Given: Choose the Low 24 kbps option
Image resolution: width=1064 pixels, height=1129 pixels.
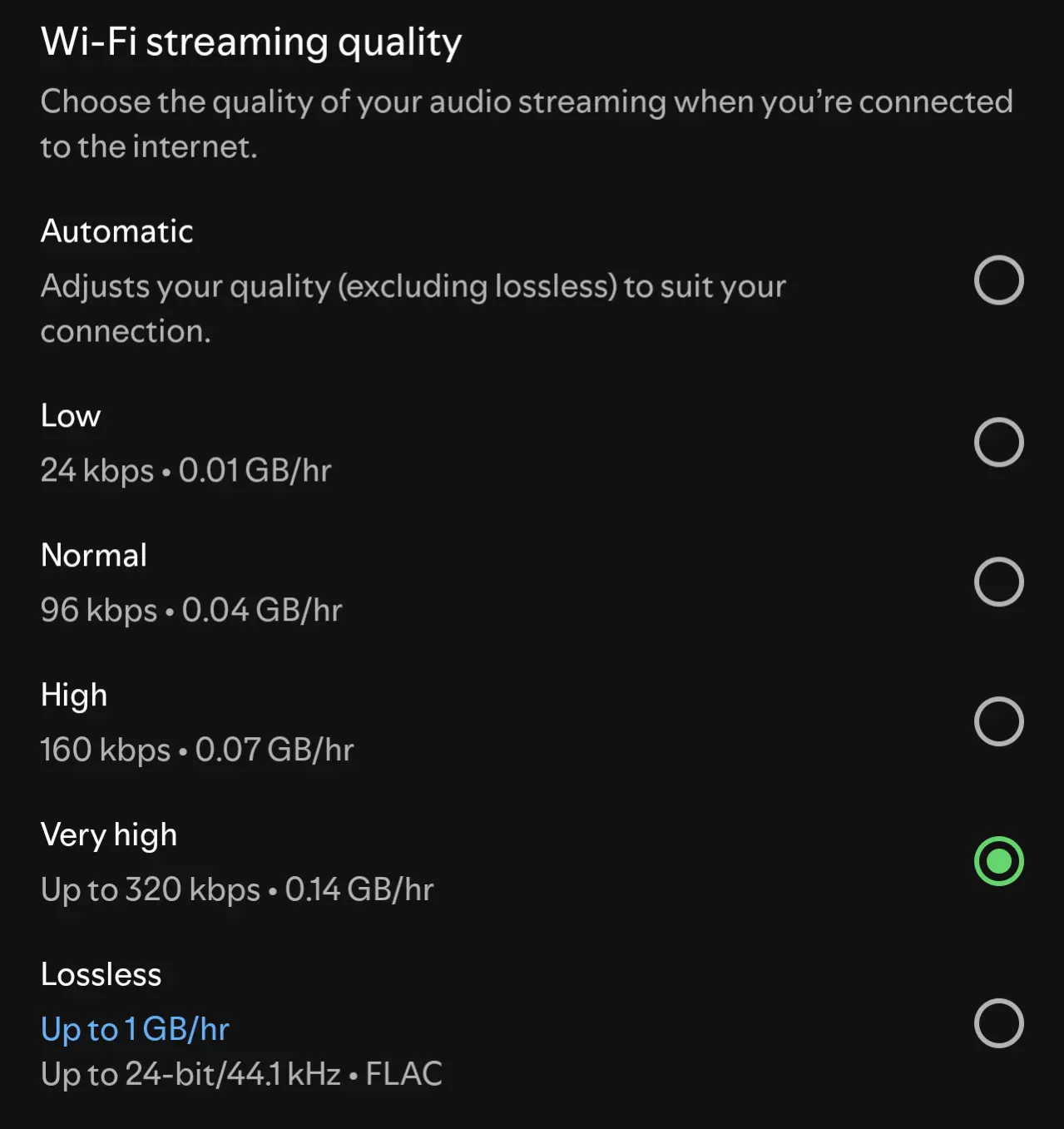Looking at the screenshot, I should (x=998, y=442).
